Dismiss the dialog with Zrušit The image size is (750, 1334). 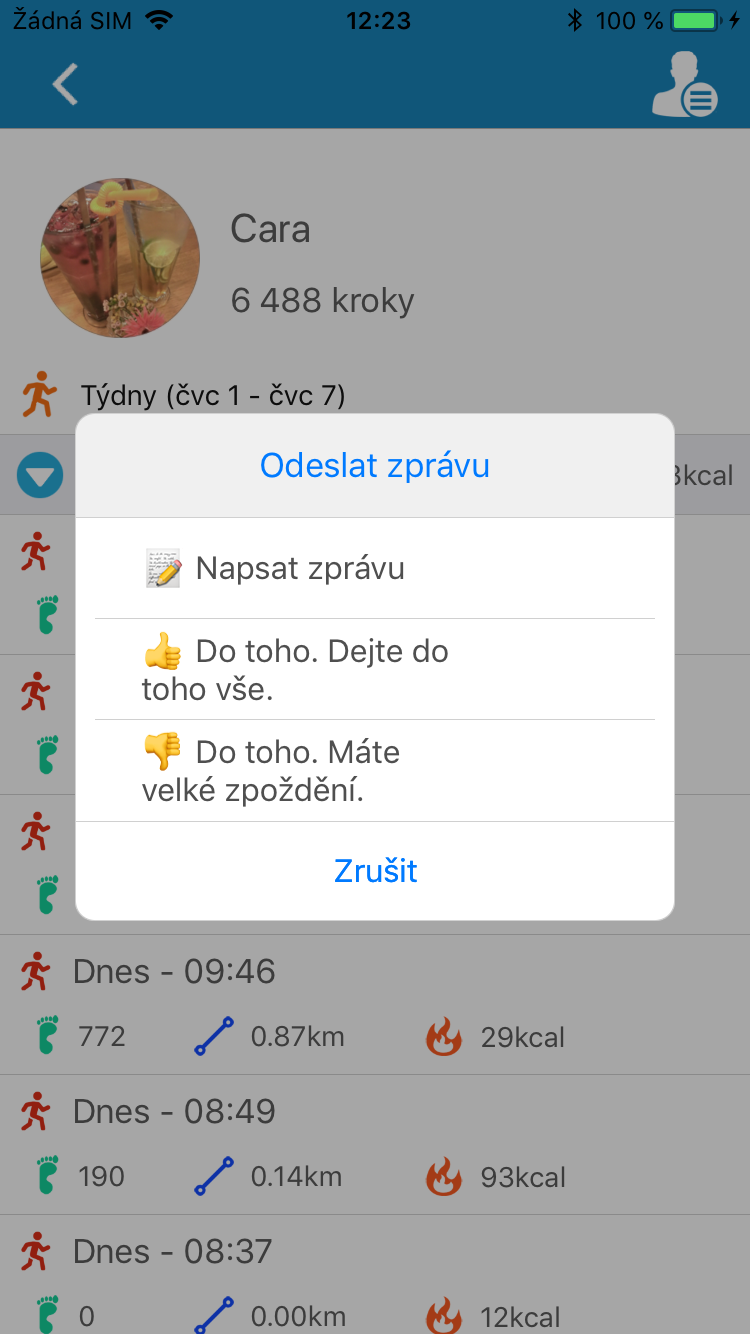point(375,871)
